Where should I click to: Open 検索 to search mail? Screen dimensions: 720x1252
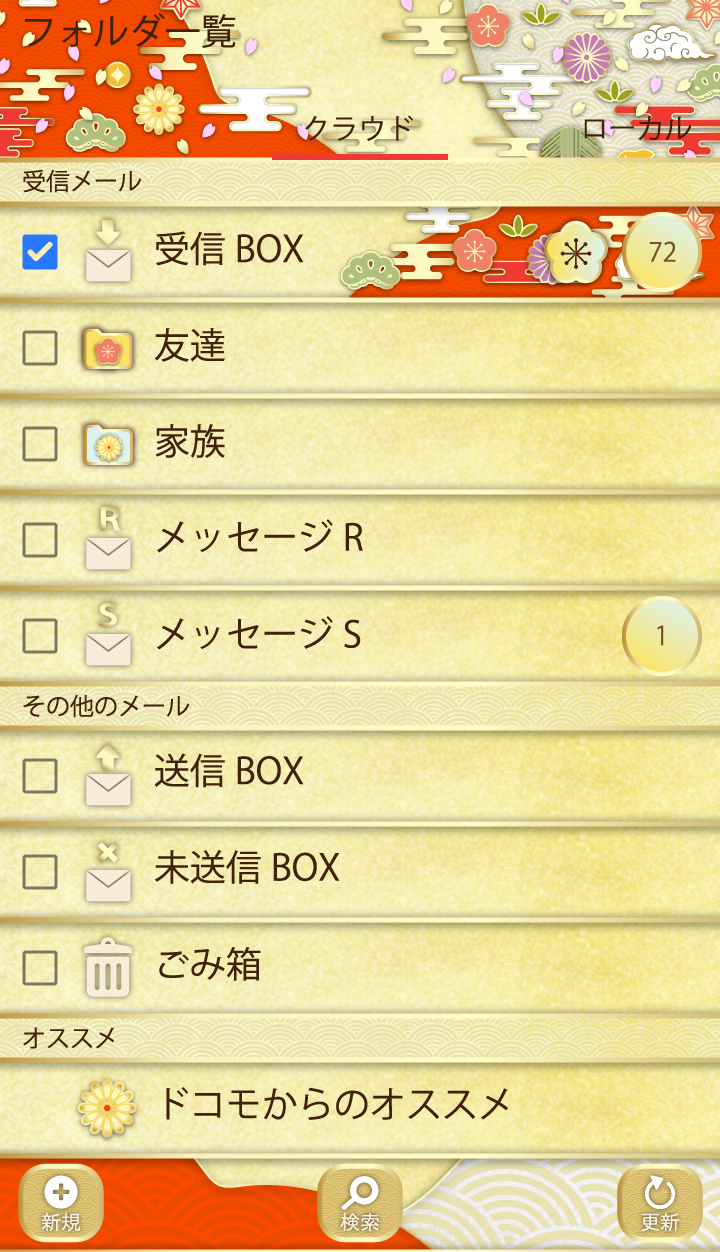click(x=360, y=1203)
